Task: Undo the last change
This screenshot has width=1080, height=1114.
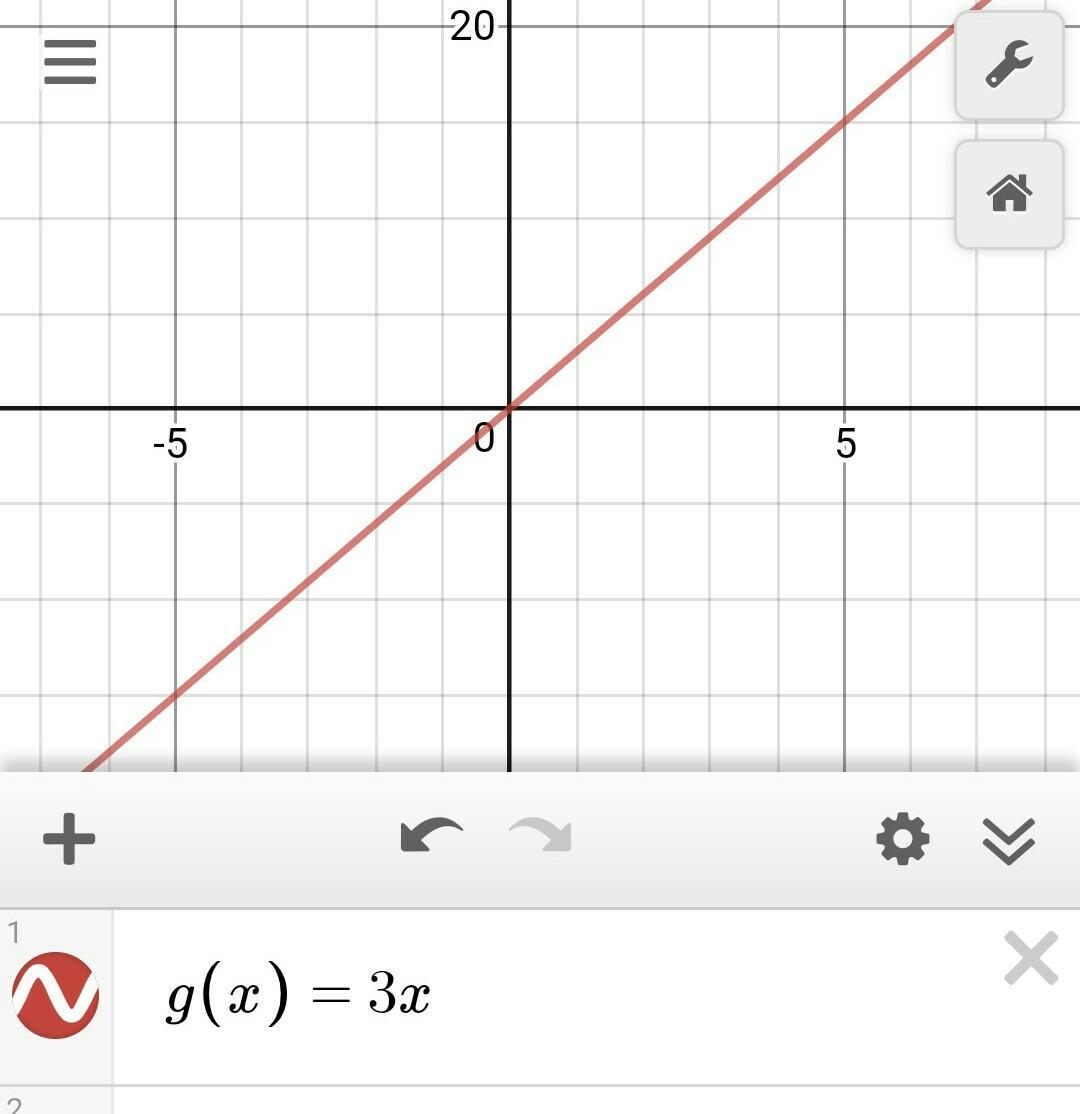Action: point(431,837)
